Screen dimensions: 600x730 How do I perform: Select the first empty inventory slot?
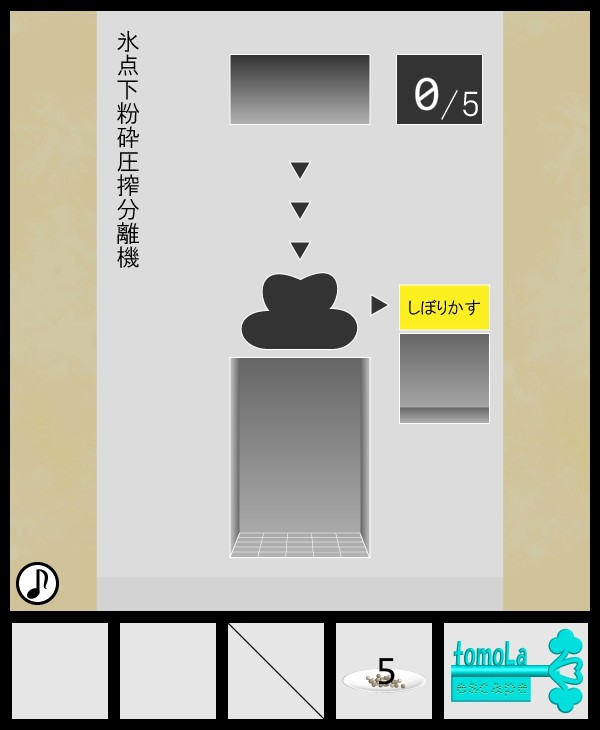point(60,671)
